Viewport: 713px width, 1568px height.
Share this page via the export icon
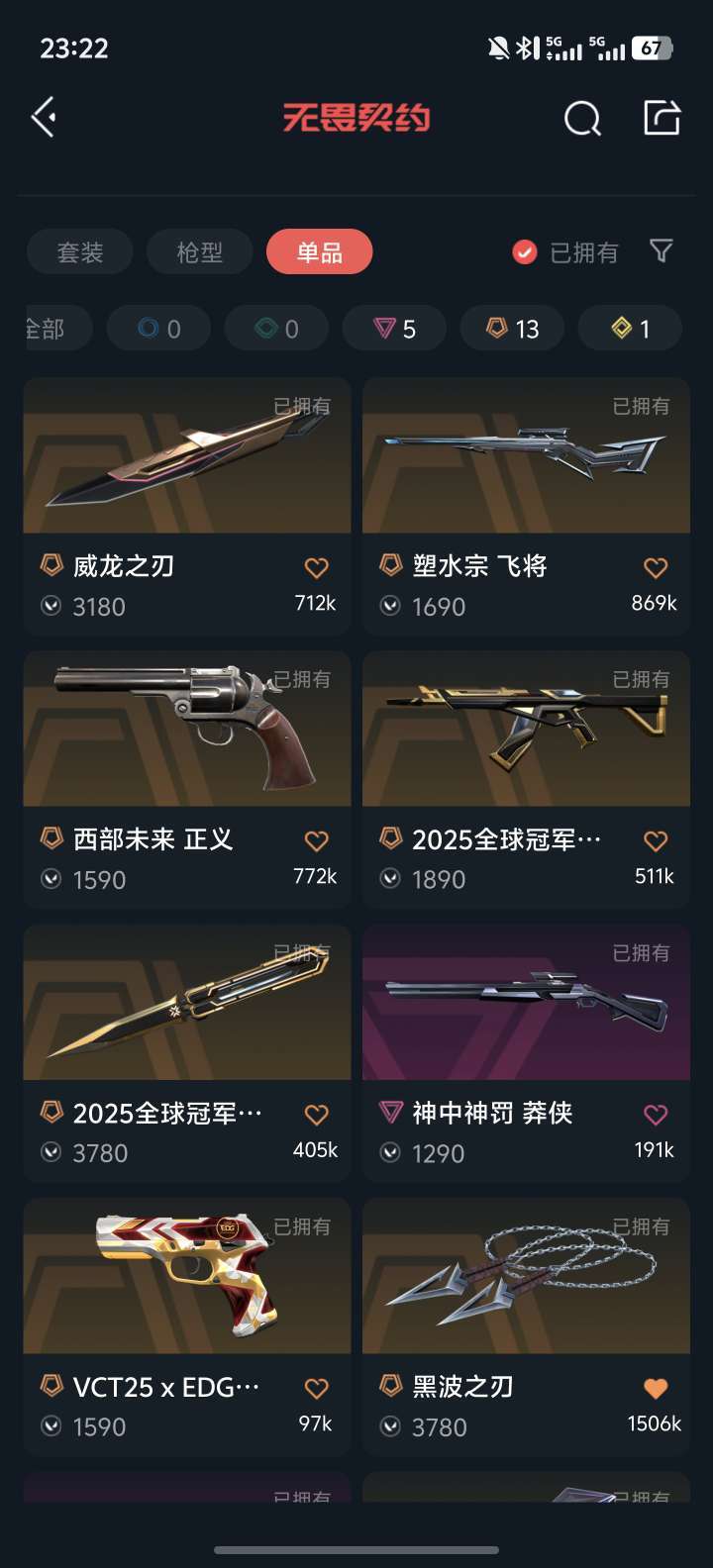[662, 119]
